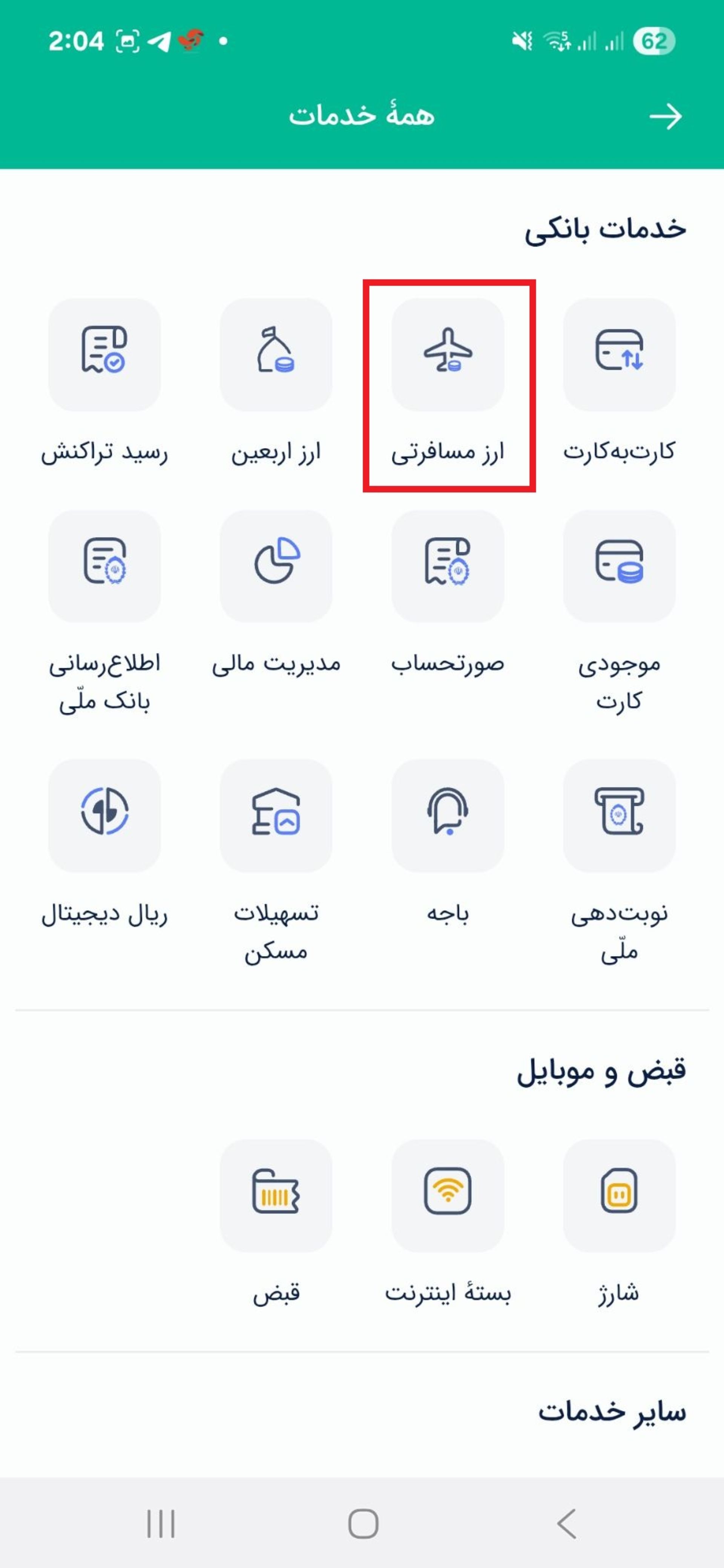Select ریال دیجیتال digital rial
This screenshot has height=1568, width=724.
[x=104, y=815]
